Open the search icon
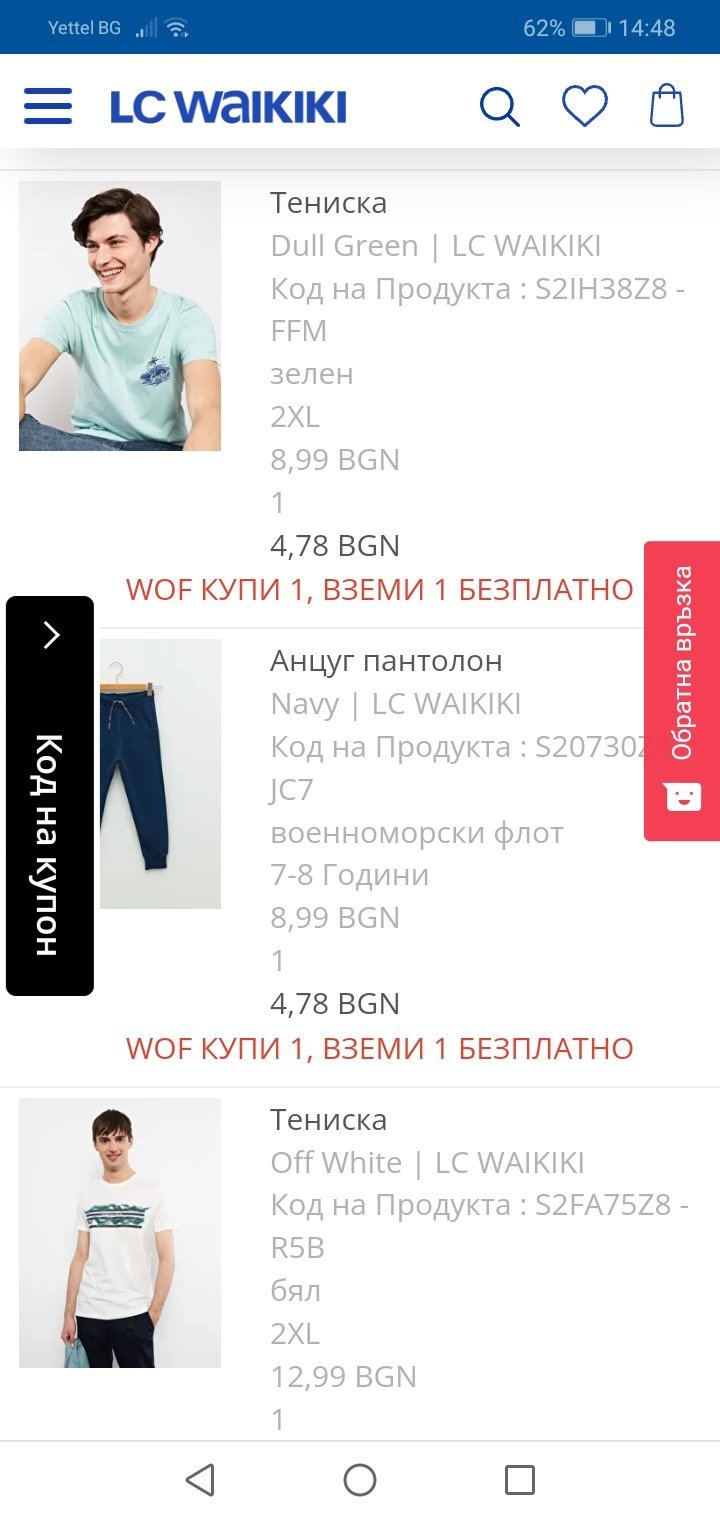 click(499, 106)
